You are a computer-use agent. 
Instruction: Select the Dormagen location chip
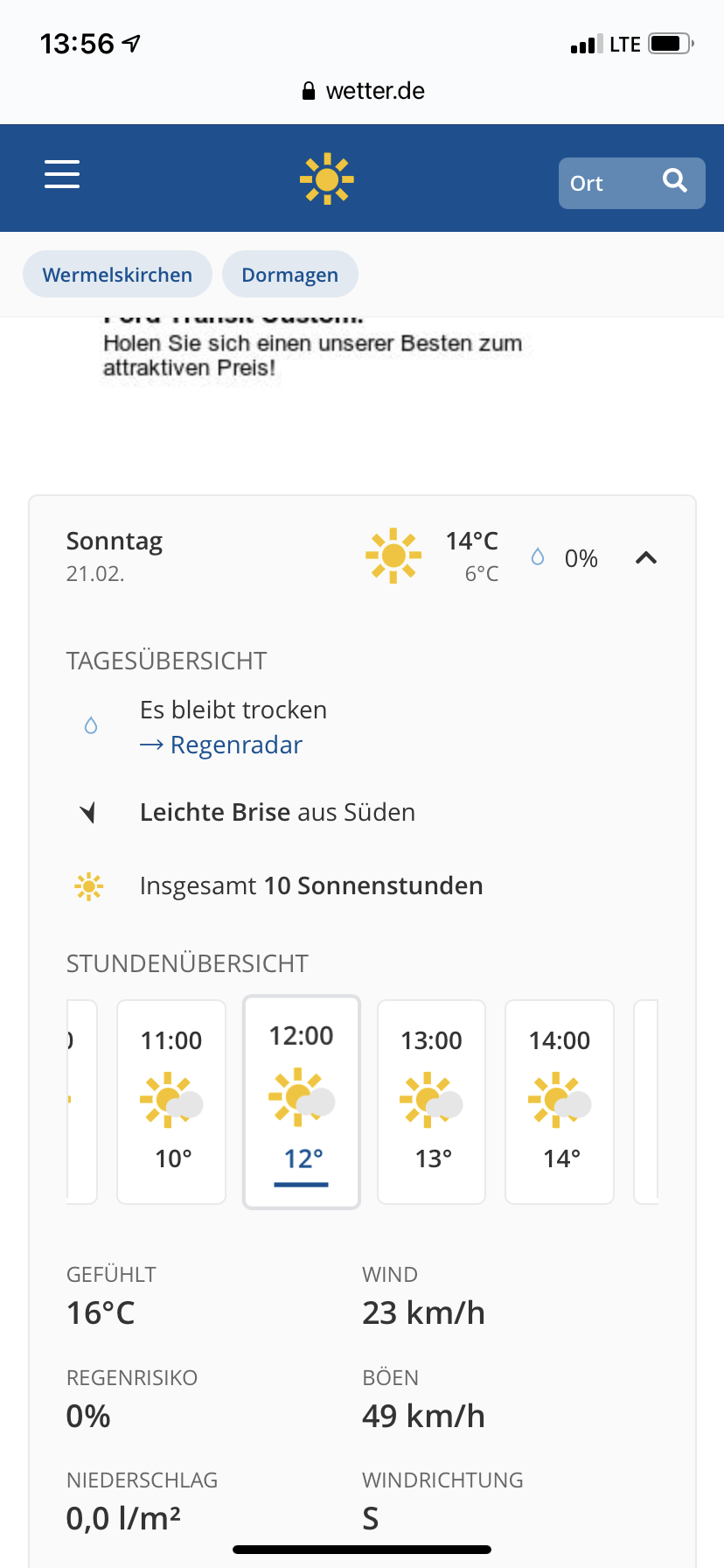click(x=289, y=275)
